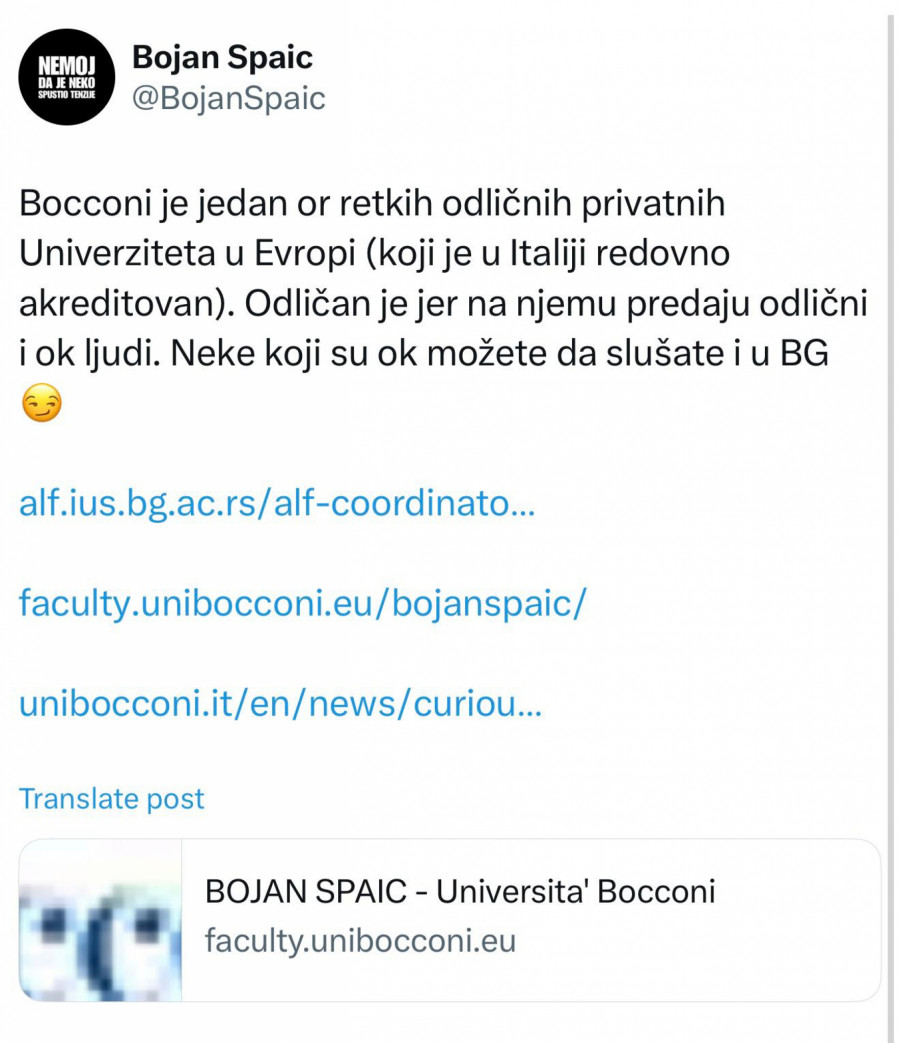Tap Translate post
Screen dimensions: 900x1043
(111, 798)
